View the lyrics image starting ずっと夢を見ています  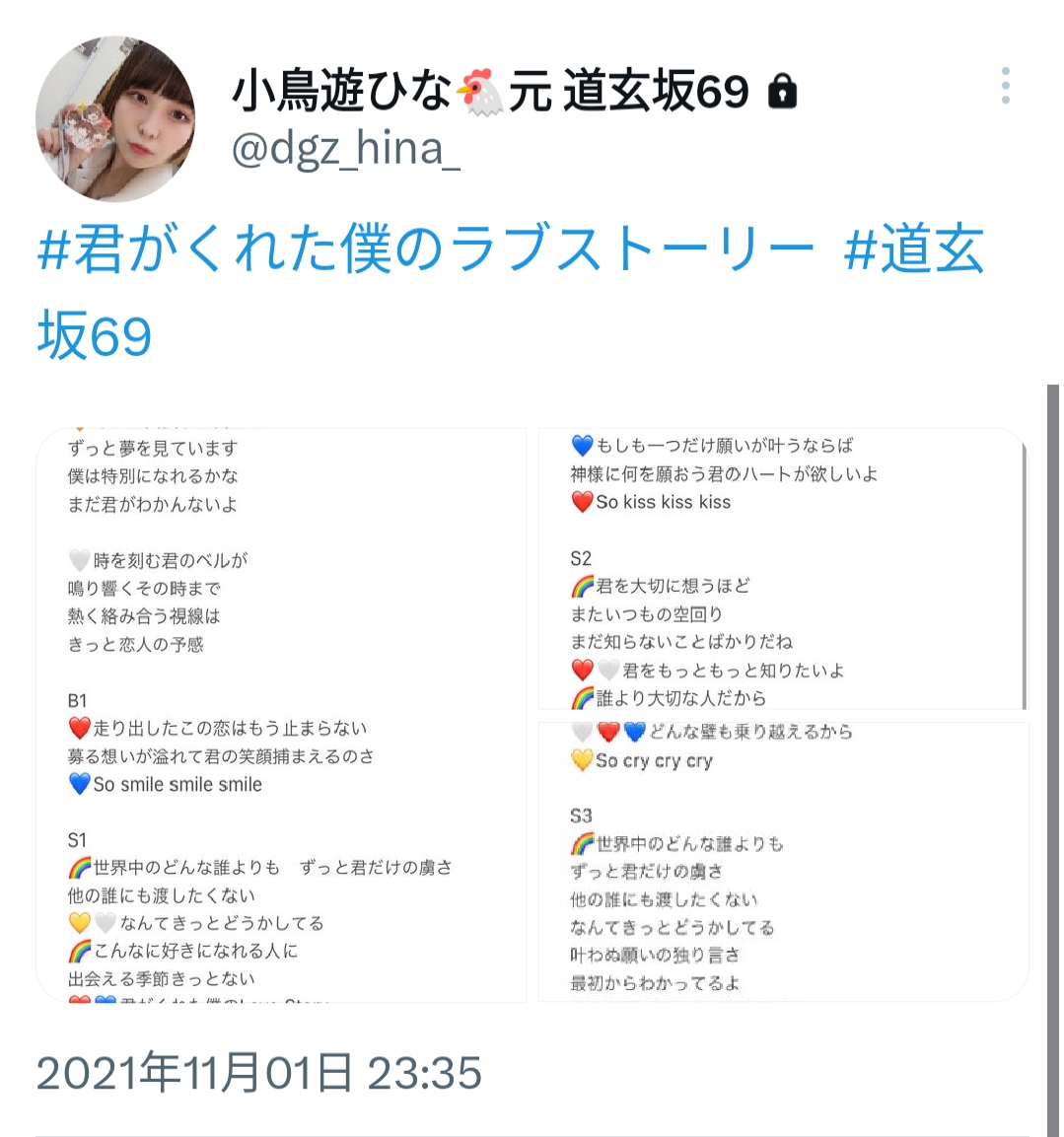[x=281, y=715]
